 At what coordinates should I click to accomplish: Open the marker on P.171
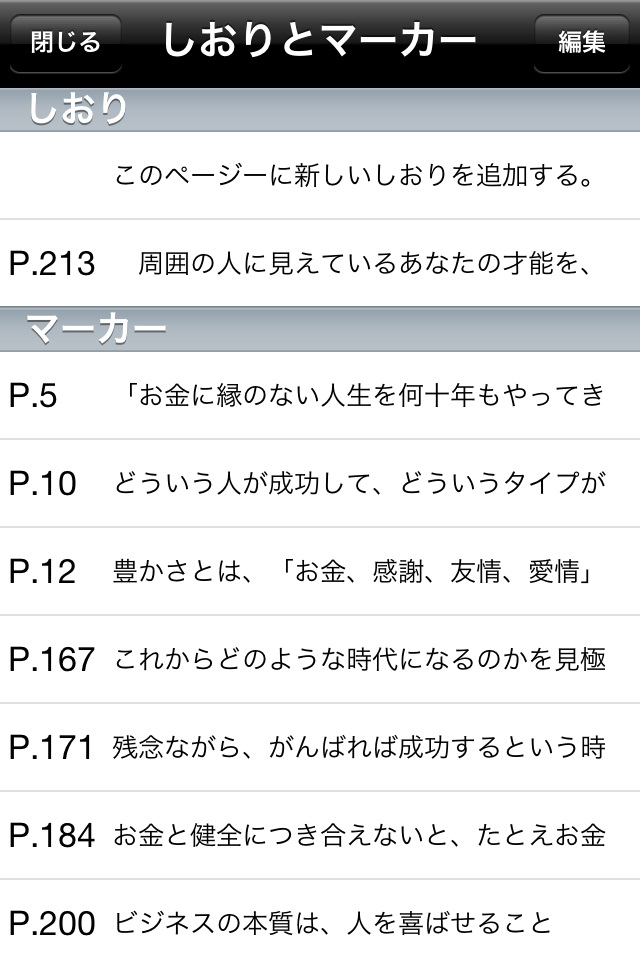point(320,747)
